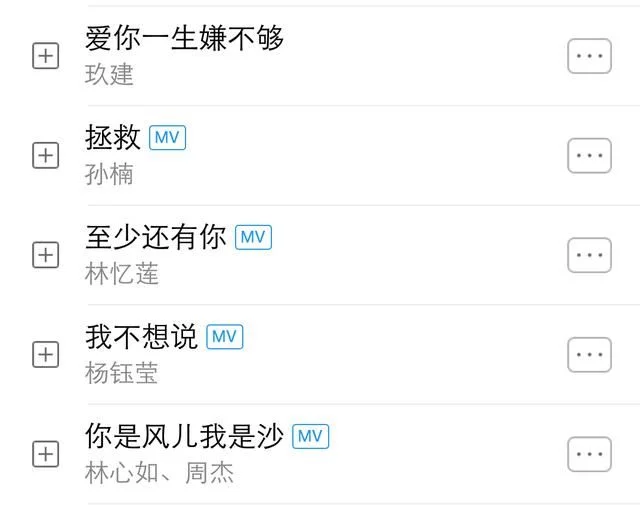The height and width of the screenshot is (505, 640).
Task: Play the song 拯救 by 孙楠
Action: click(x=113, y=139)
